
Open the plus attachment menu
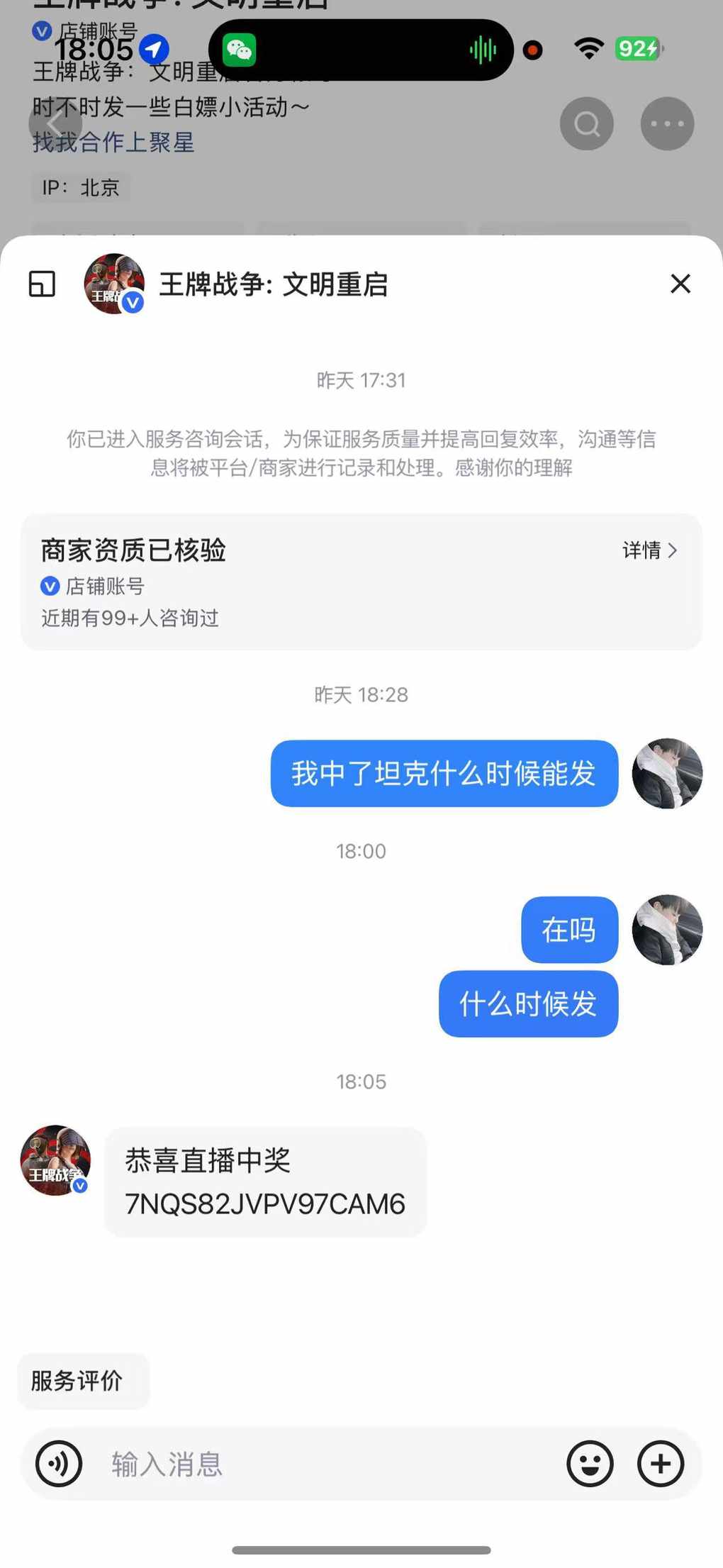pyautogui.click(x=661, y=1464)
